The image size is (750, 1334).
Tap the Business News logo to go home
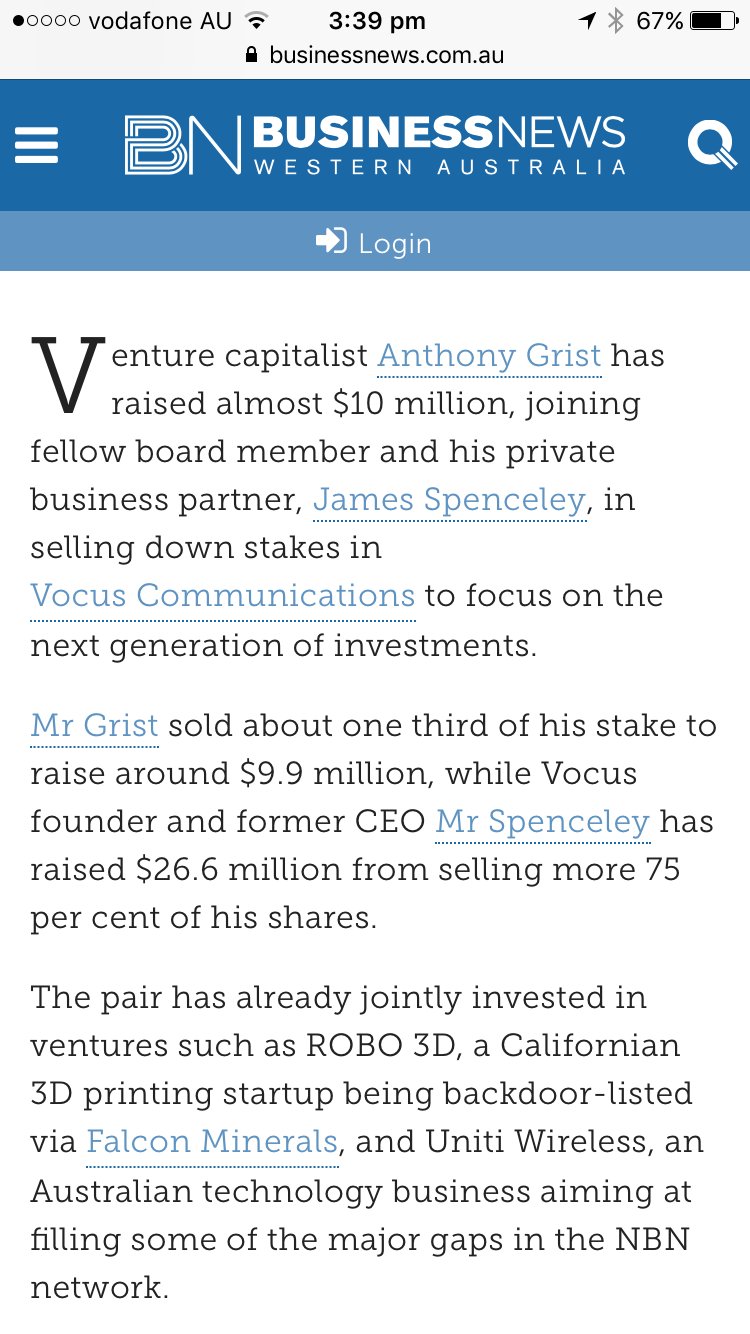click(x=375, y=145)
